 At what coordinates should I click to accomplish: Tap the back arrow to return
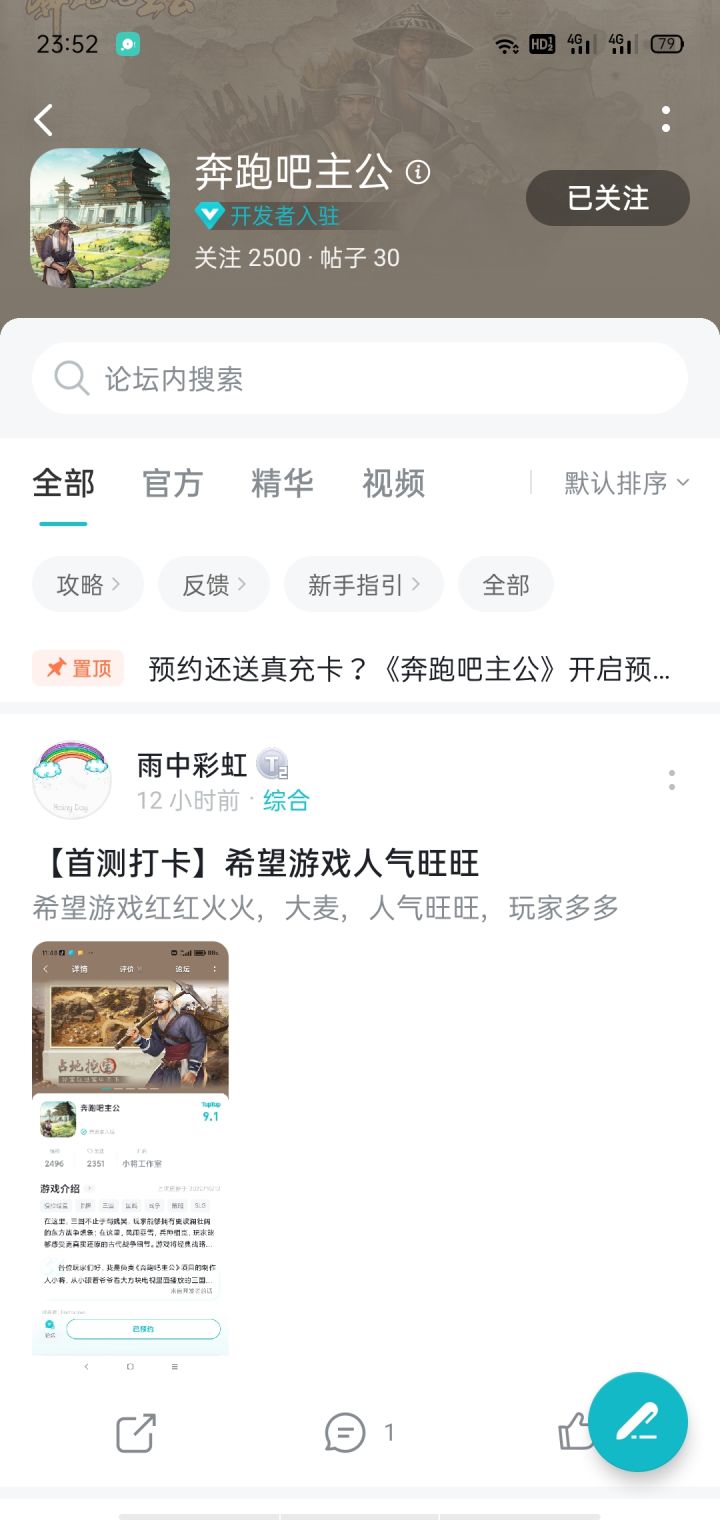(42, 119)
